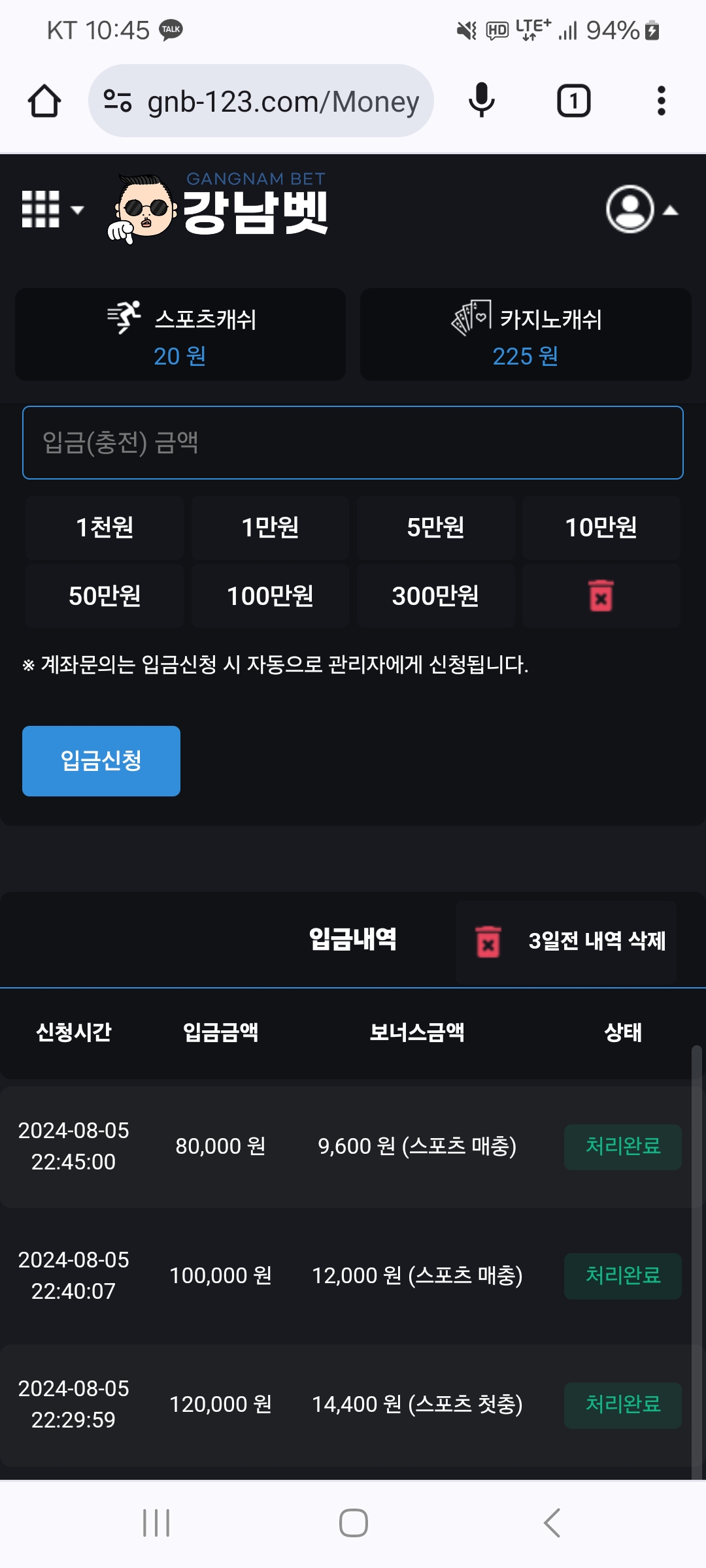This screenshot has height=1568, width=706.
Task: Open the browser overflow menu
Action: [x=661, y=101]
